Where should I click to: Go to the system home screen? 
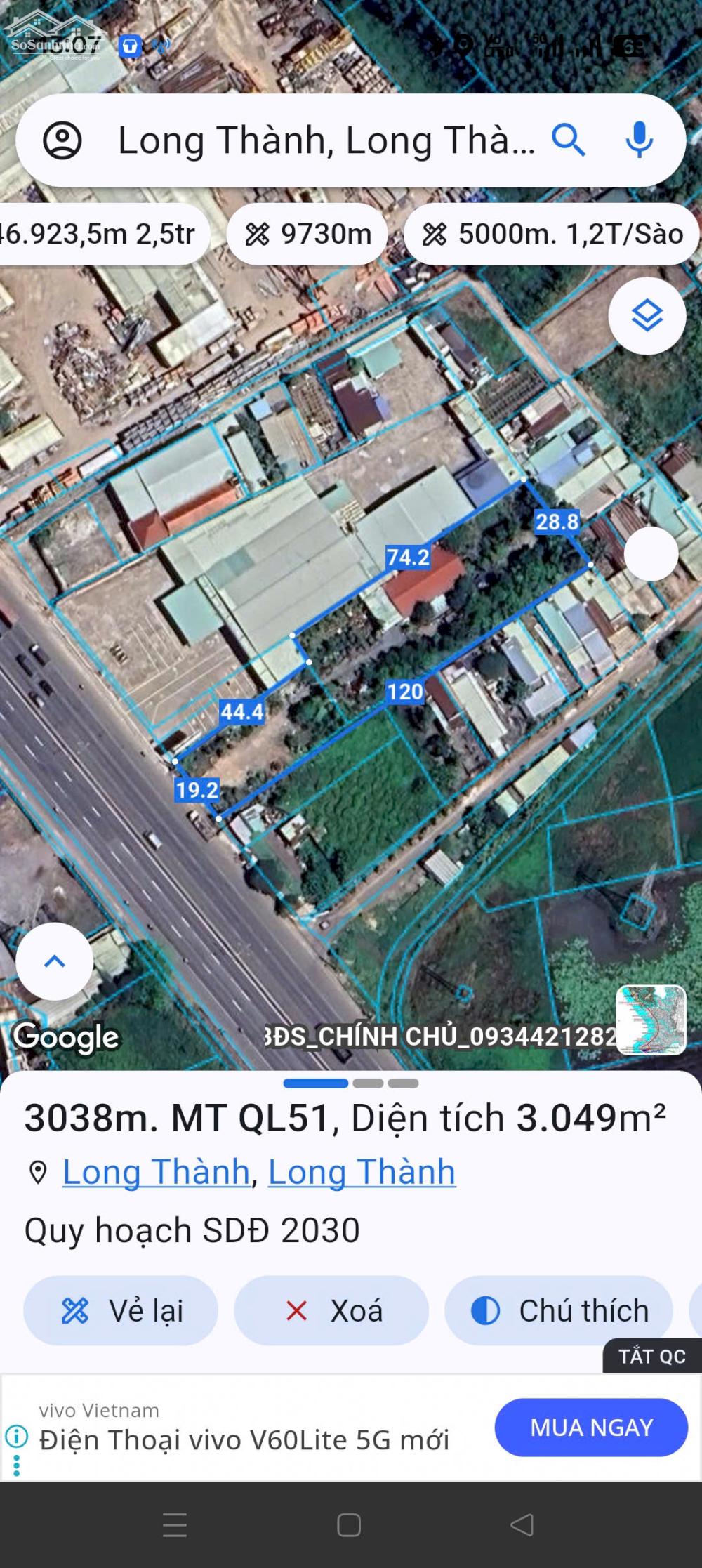click(x=349, y=1524)
